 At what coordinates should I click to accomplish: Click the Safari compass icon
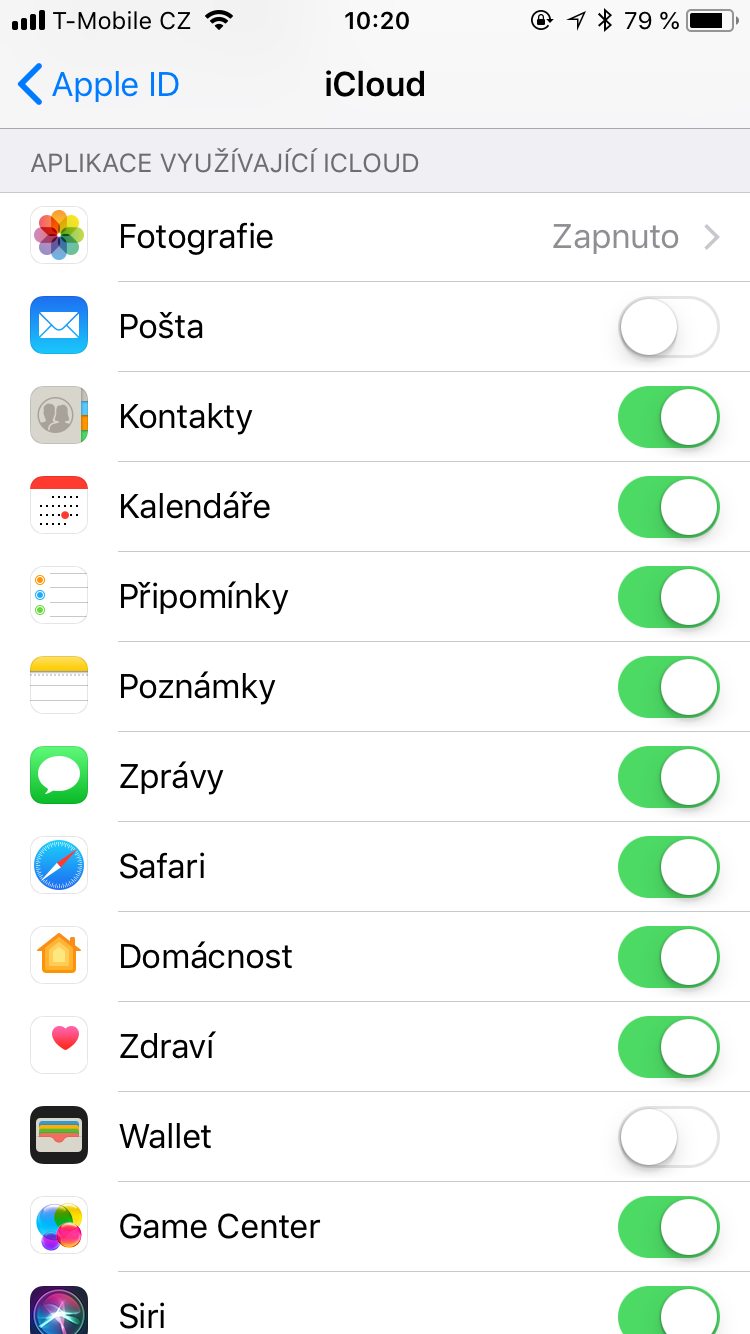coord(58,866)
